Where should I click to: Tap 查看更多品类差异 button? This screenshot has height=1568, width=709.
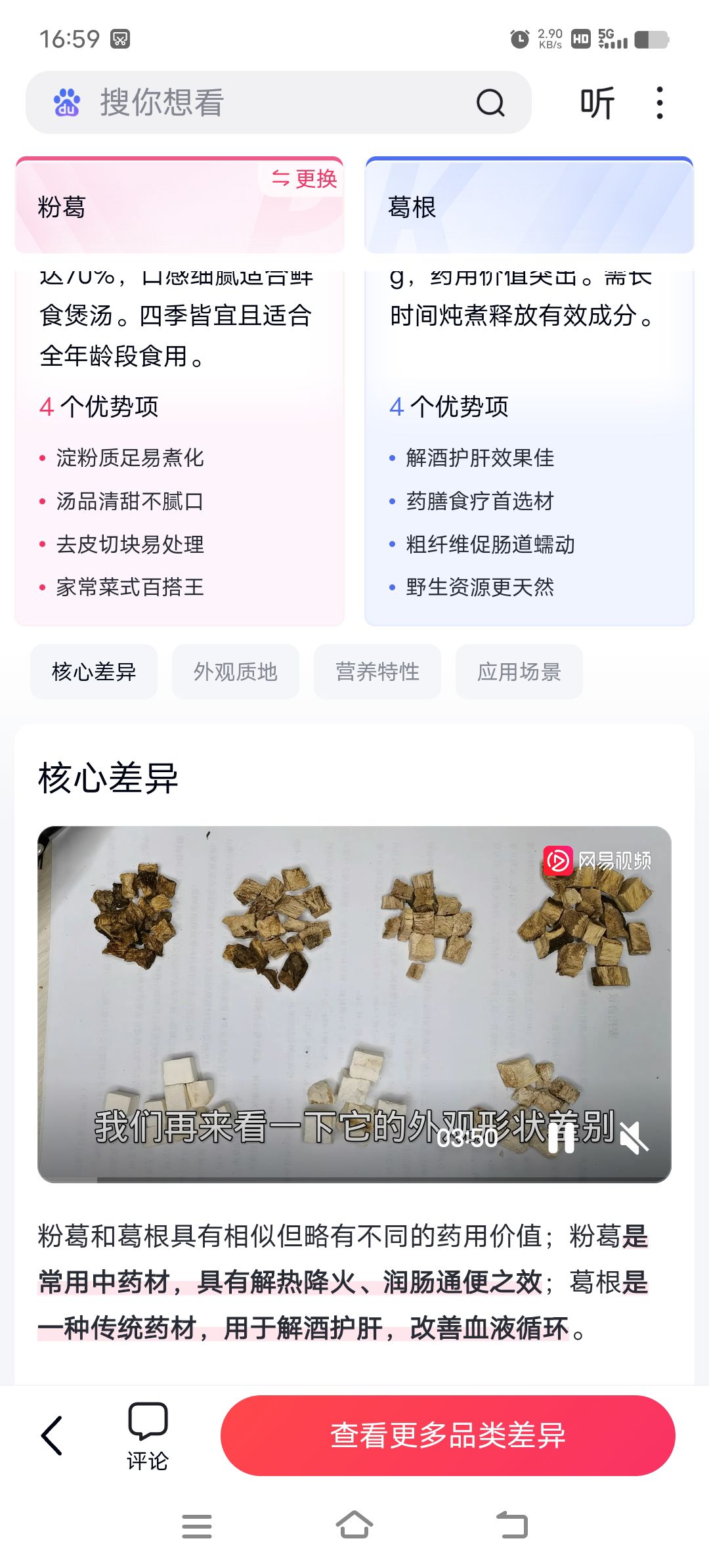pos(448,1435)
